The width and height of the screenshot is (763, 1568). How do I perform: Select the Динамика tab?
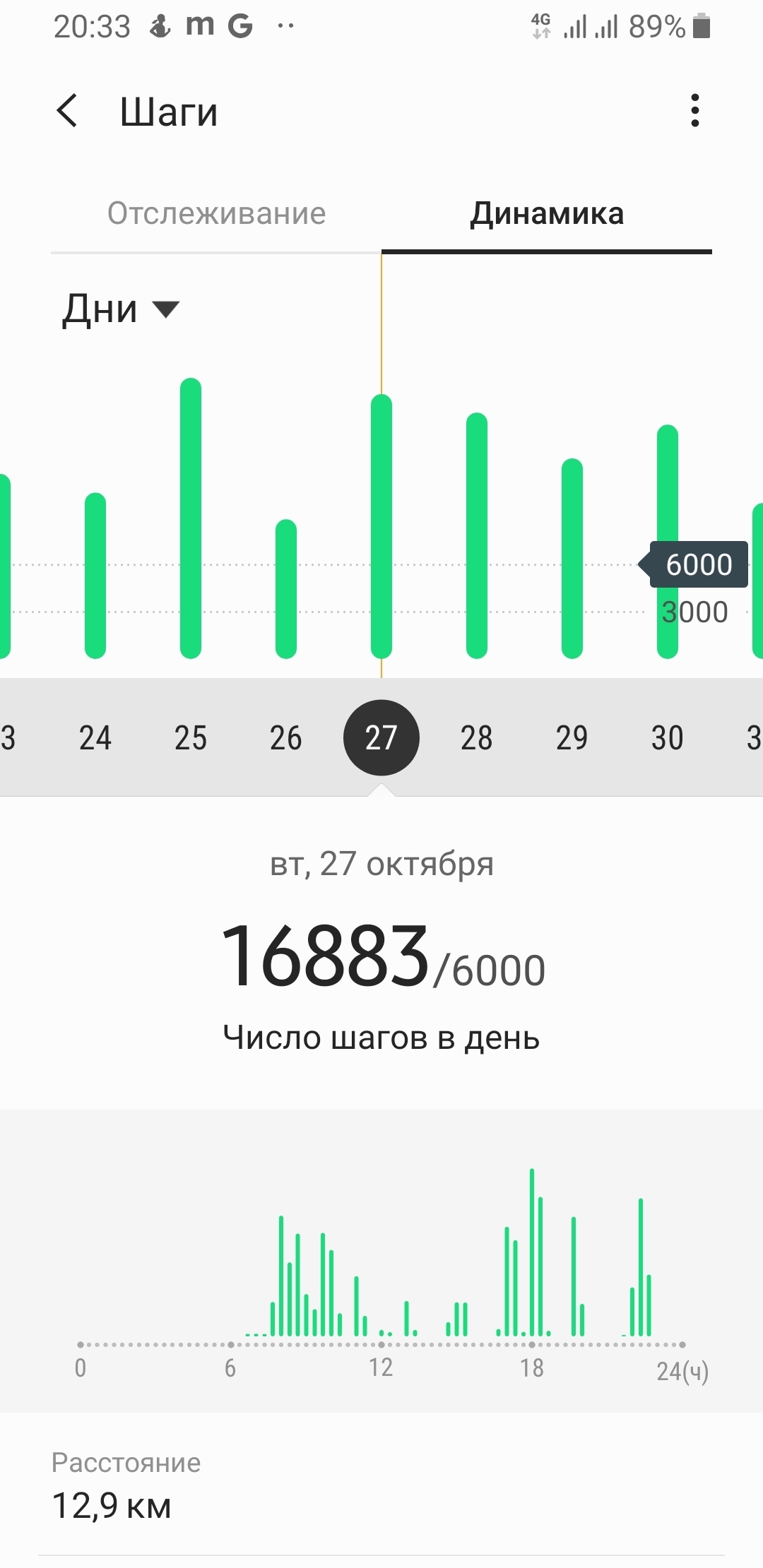click(547, 213)
